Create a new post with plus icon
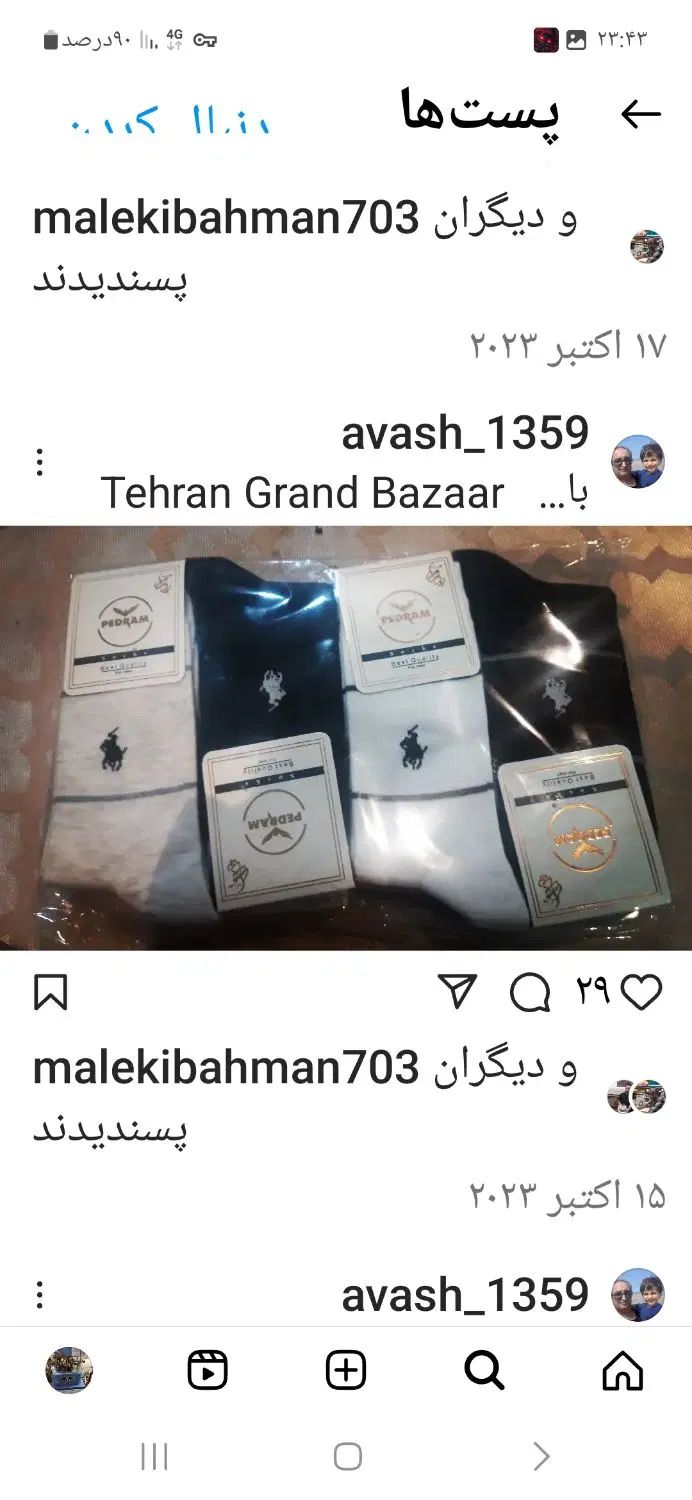This screenshot has height=1500, width=692. click(x=346, y=1371)
